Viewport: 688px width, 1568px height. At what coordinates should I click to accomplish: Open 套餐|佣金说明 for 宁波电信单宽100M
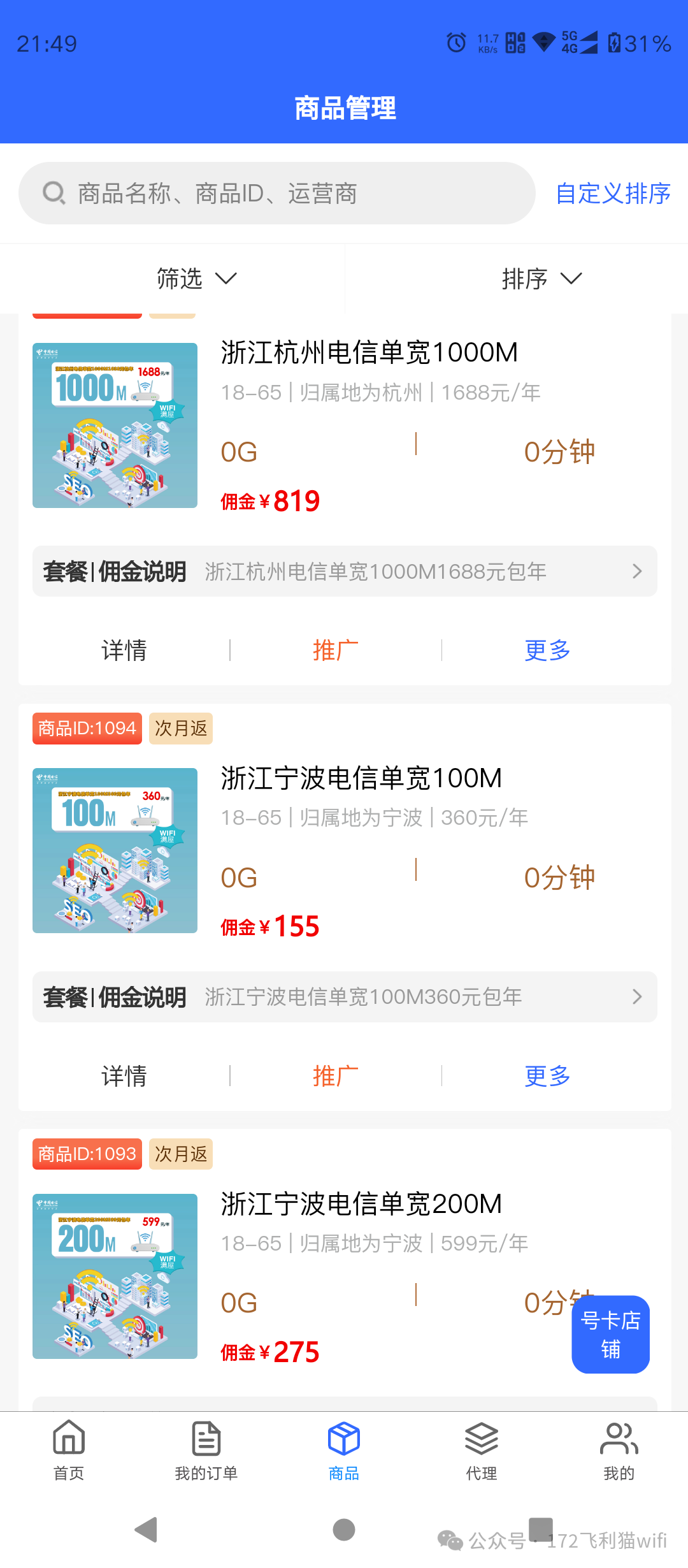pyautogui.click(x=345, y=997)
